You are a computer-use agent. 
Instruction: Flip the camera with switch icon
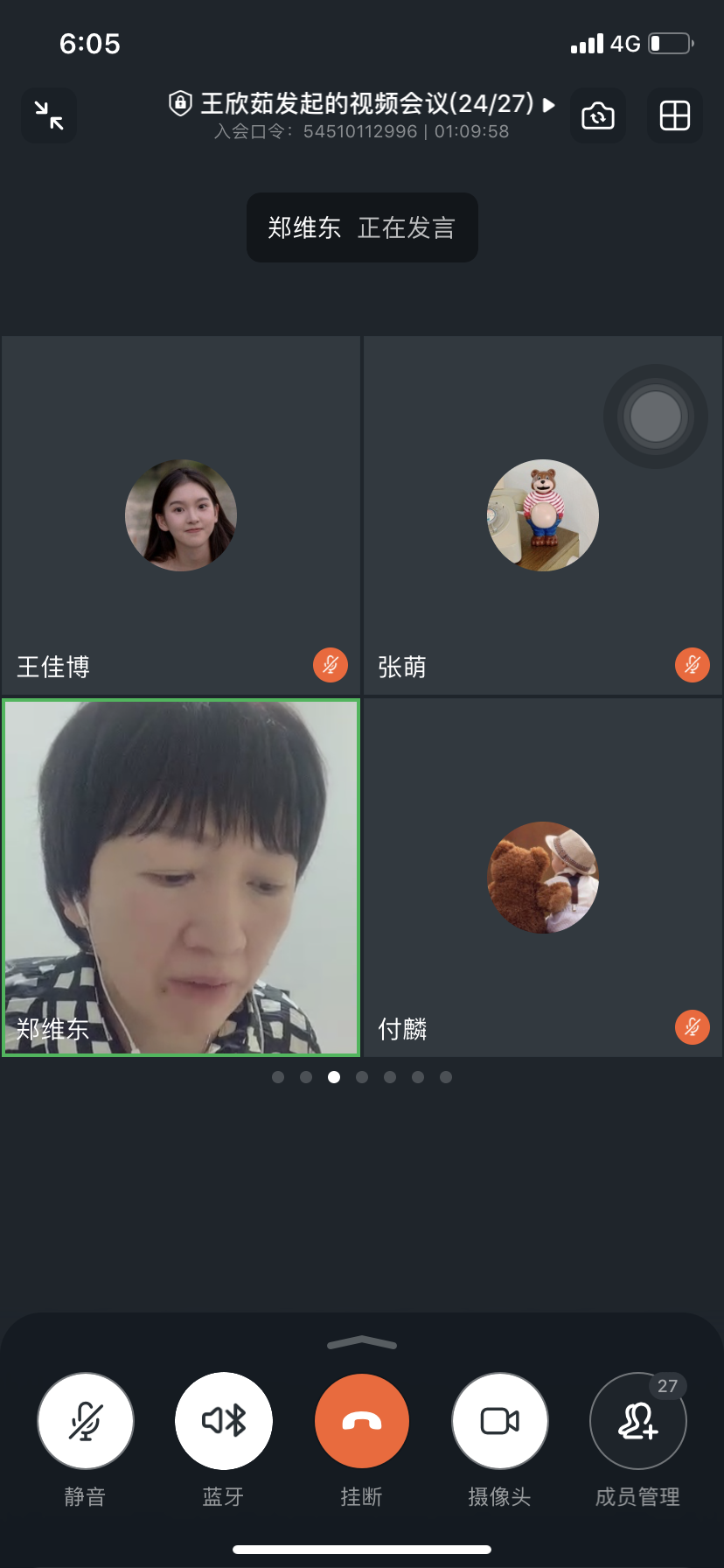click(598, 115)
